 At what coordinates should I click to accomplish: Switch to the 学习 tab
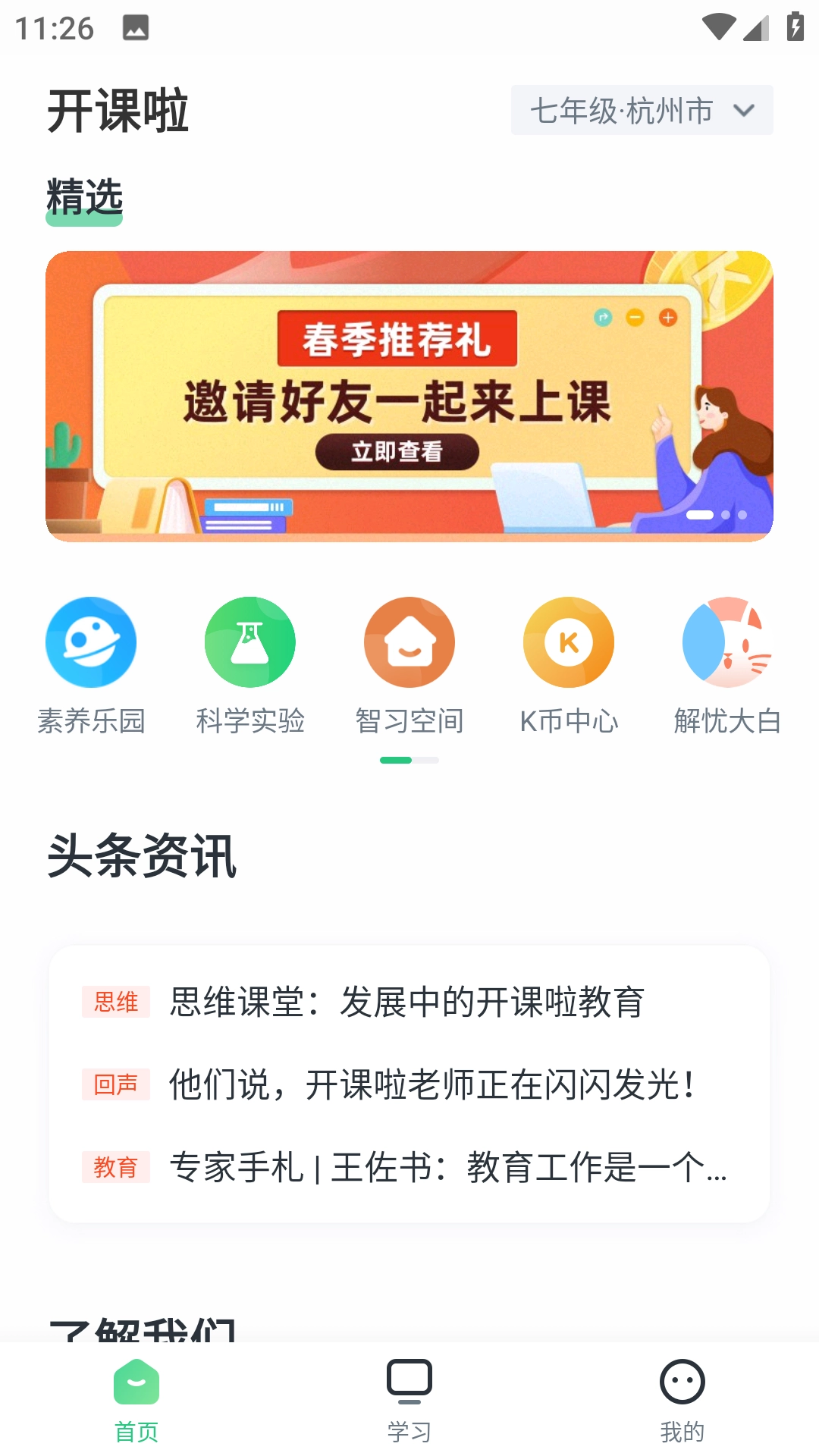[409, 1400]
